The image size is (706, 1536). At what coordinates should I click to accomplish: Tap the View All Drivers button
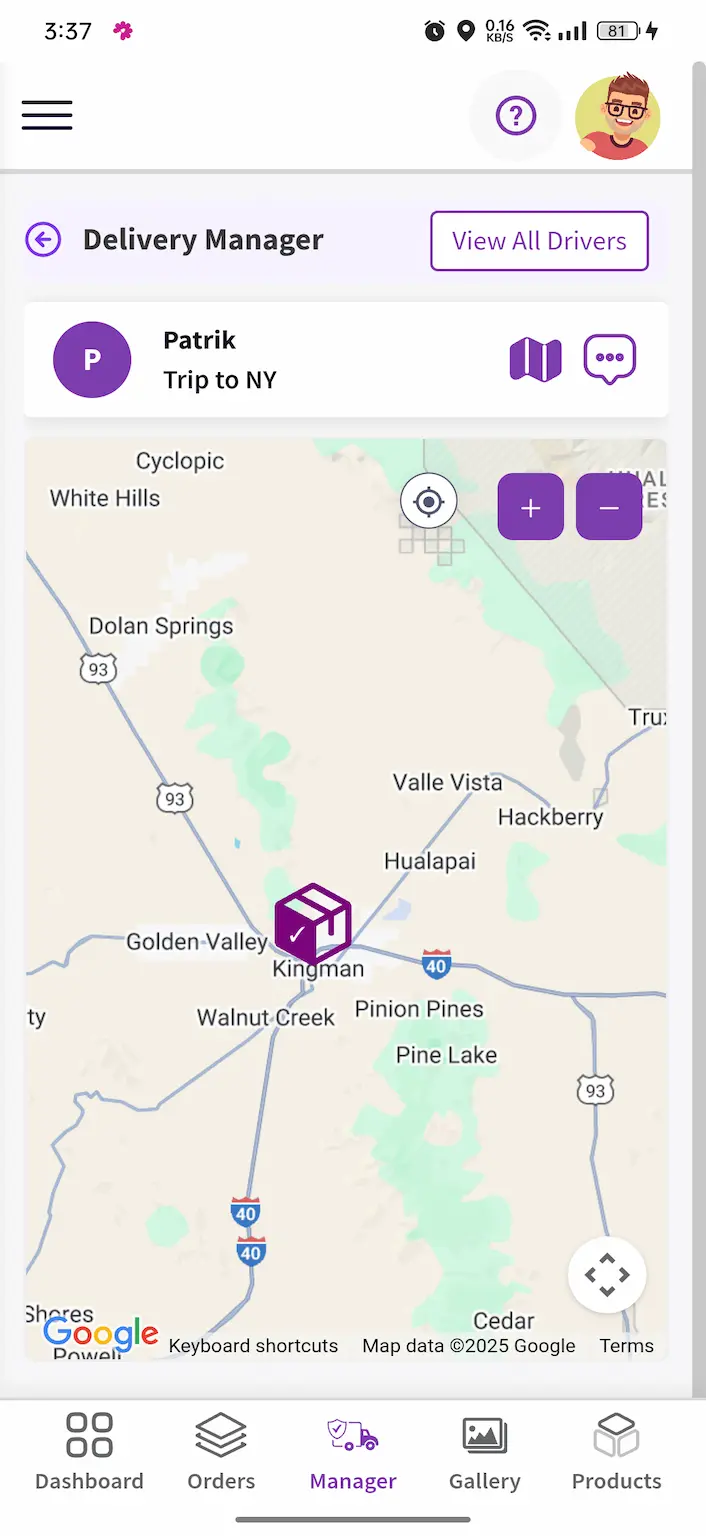coord(539,241)
